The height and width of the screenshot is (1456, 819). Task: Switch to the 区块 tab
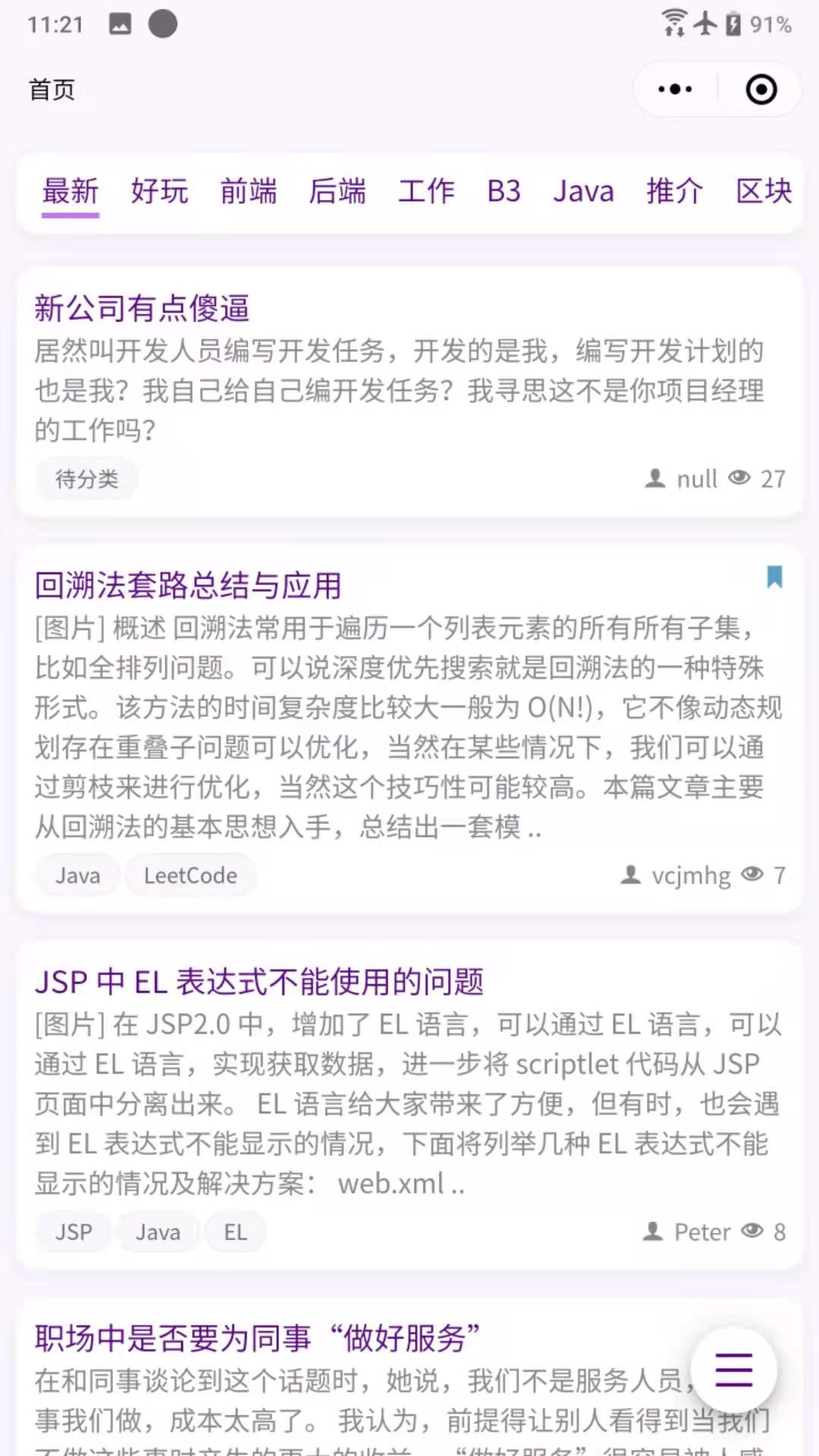point(764,191)
